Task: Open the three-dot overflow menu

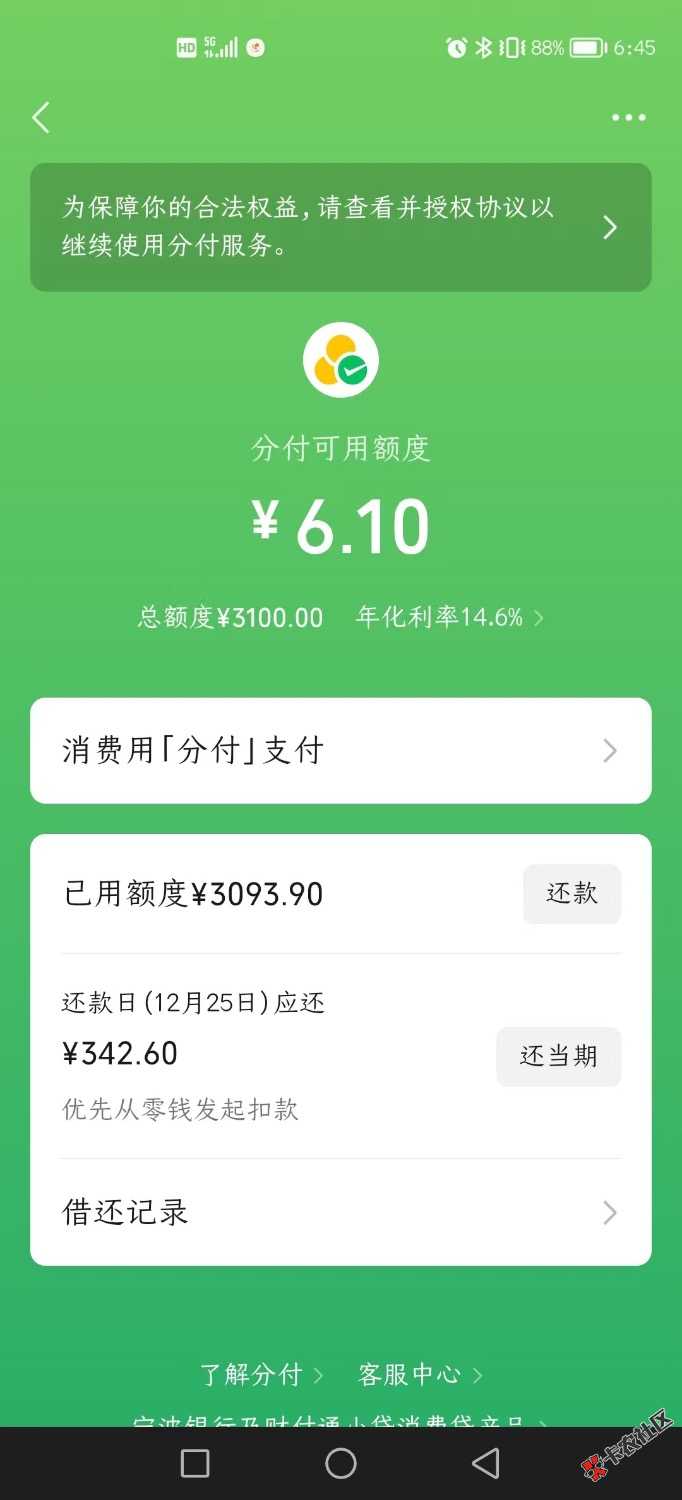Action: (628, 118)
